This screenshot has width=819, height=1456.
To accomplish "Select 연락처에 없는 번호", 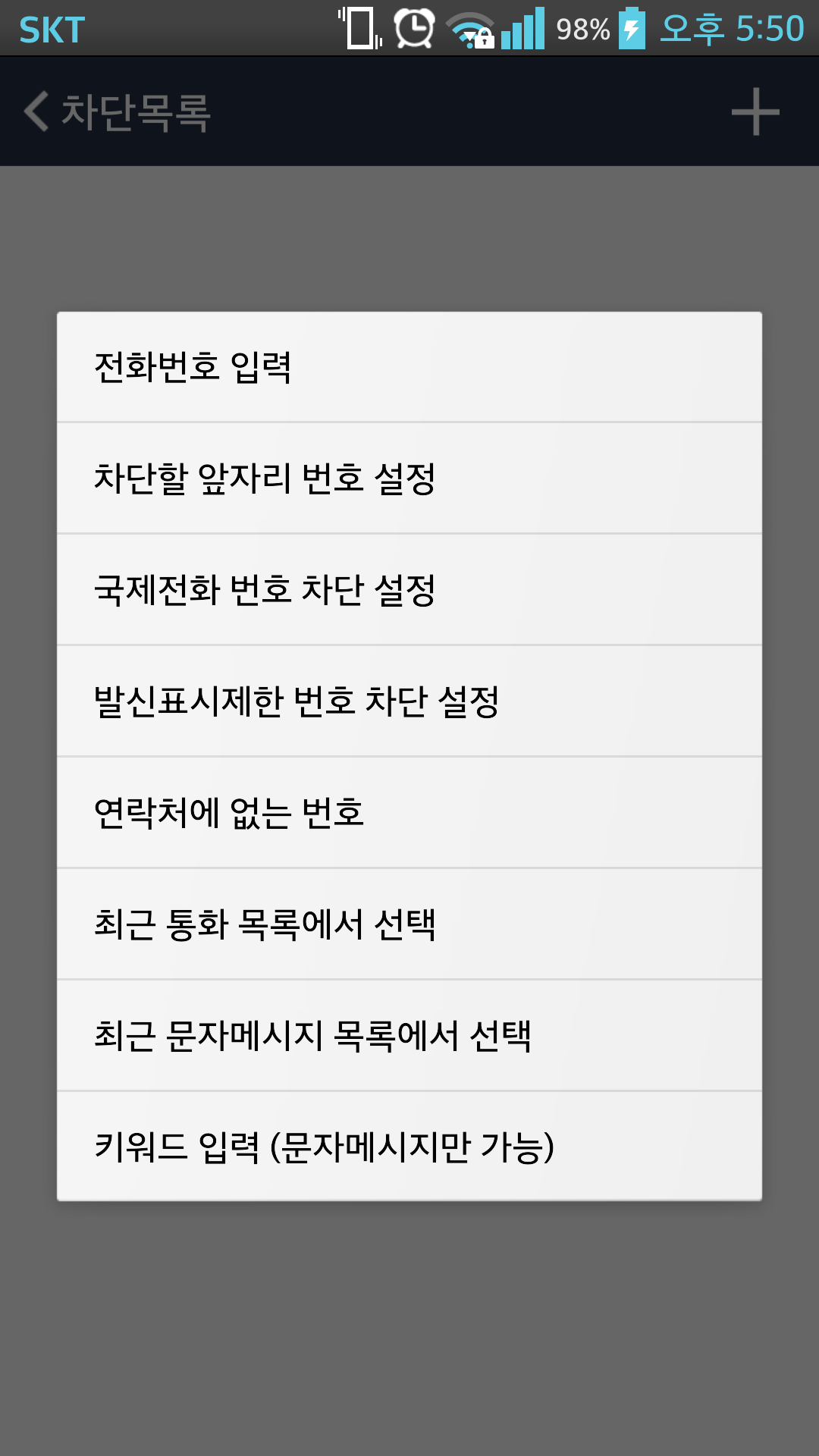I will point(409,813).
